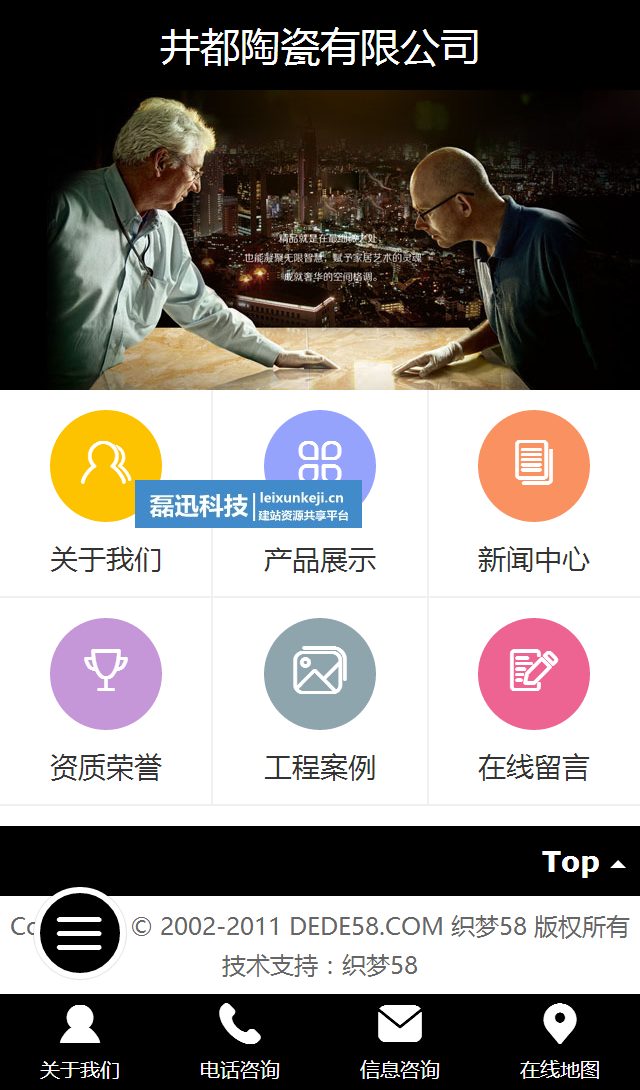Open the floating hamburger menu
This screenshot has height=1090, width=640.
pyautogui.click(x=80, y=933)
